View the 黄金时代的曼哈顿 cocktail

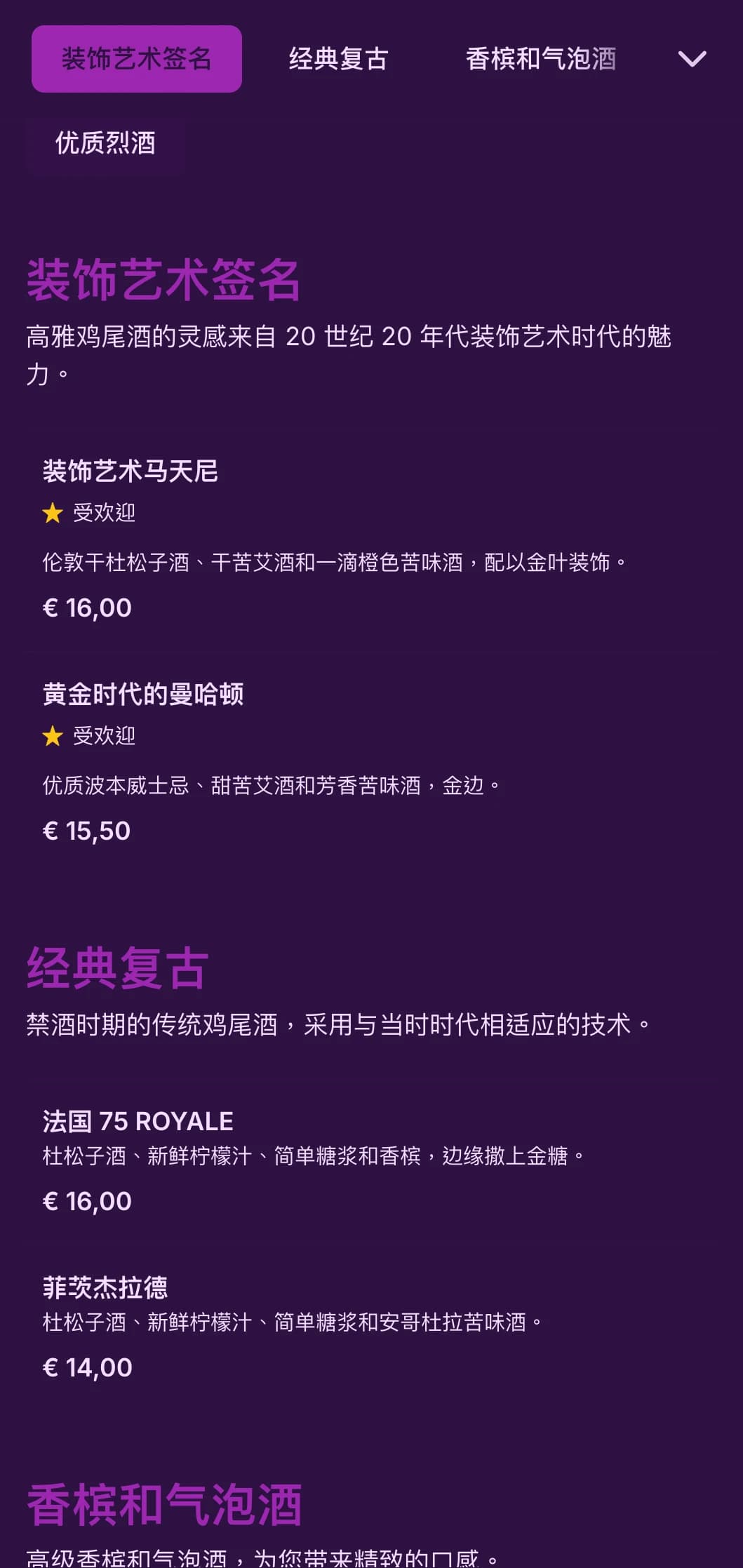143,695
